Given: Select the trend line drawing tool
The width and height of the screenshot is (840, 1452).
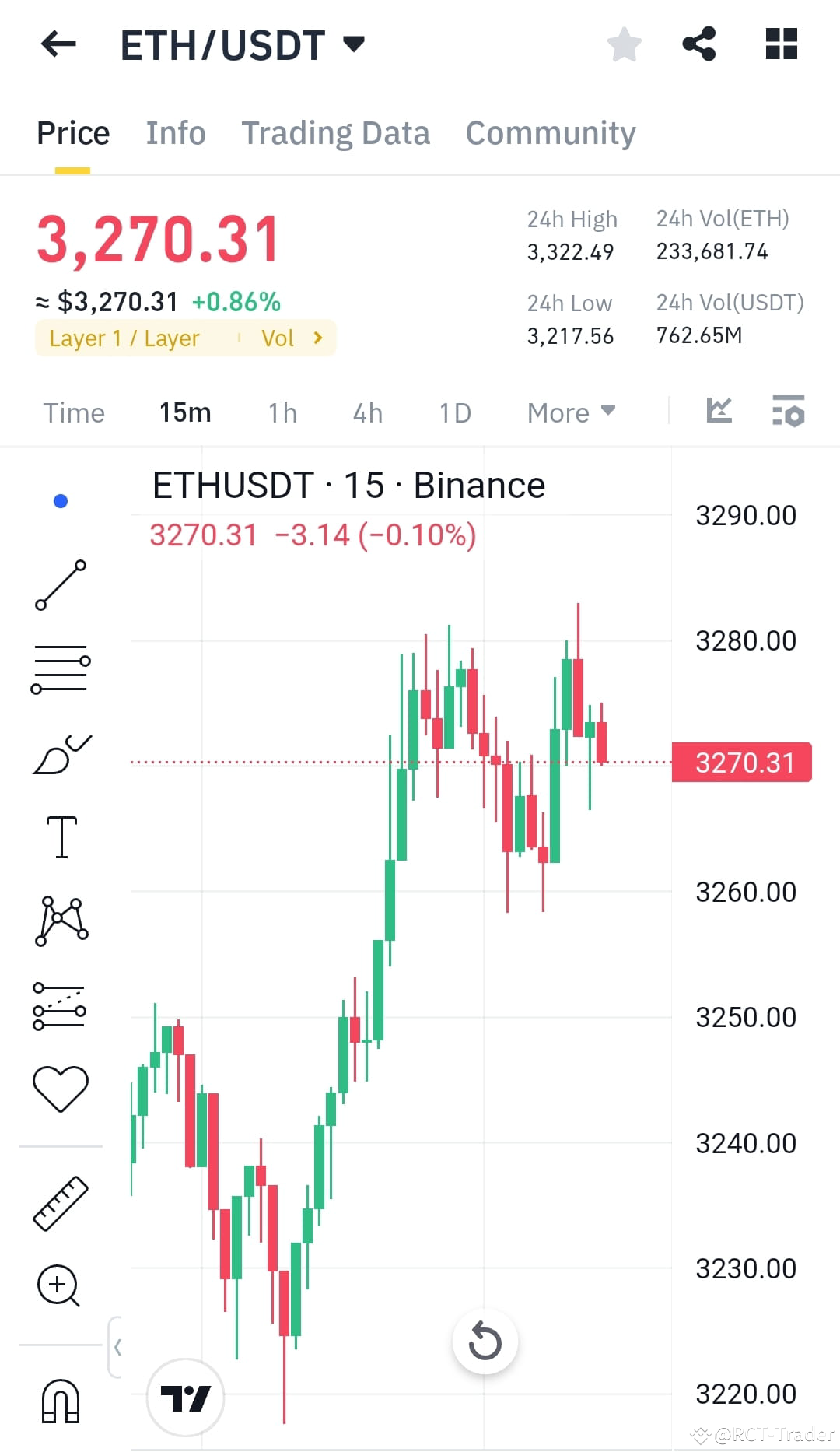Looking at the screenshot, I should click(61, 585).
